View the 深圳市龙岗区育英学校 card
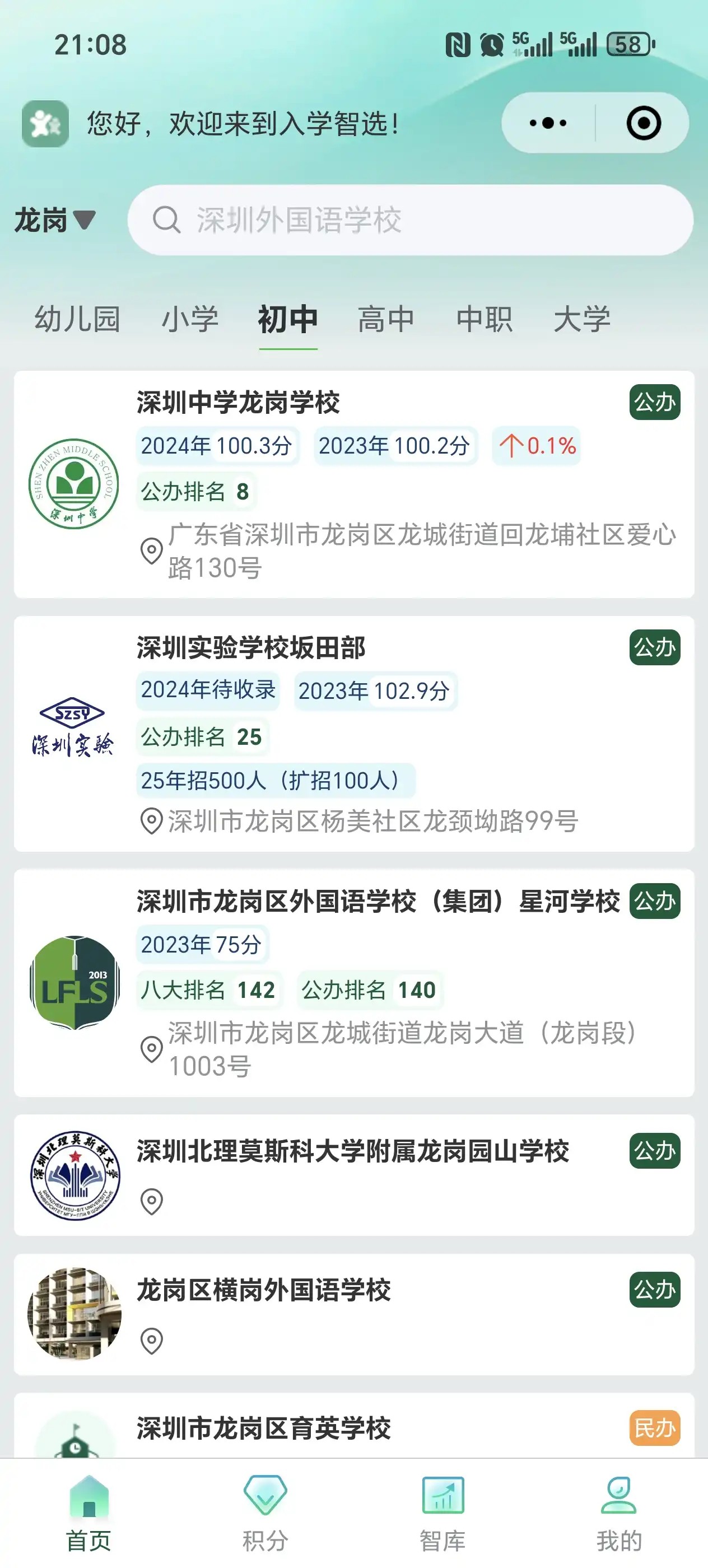The image size is (708, 1568). tap(353, 1428)
